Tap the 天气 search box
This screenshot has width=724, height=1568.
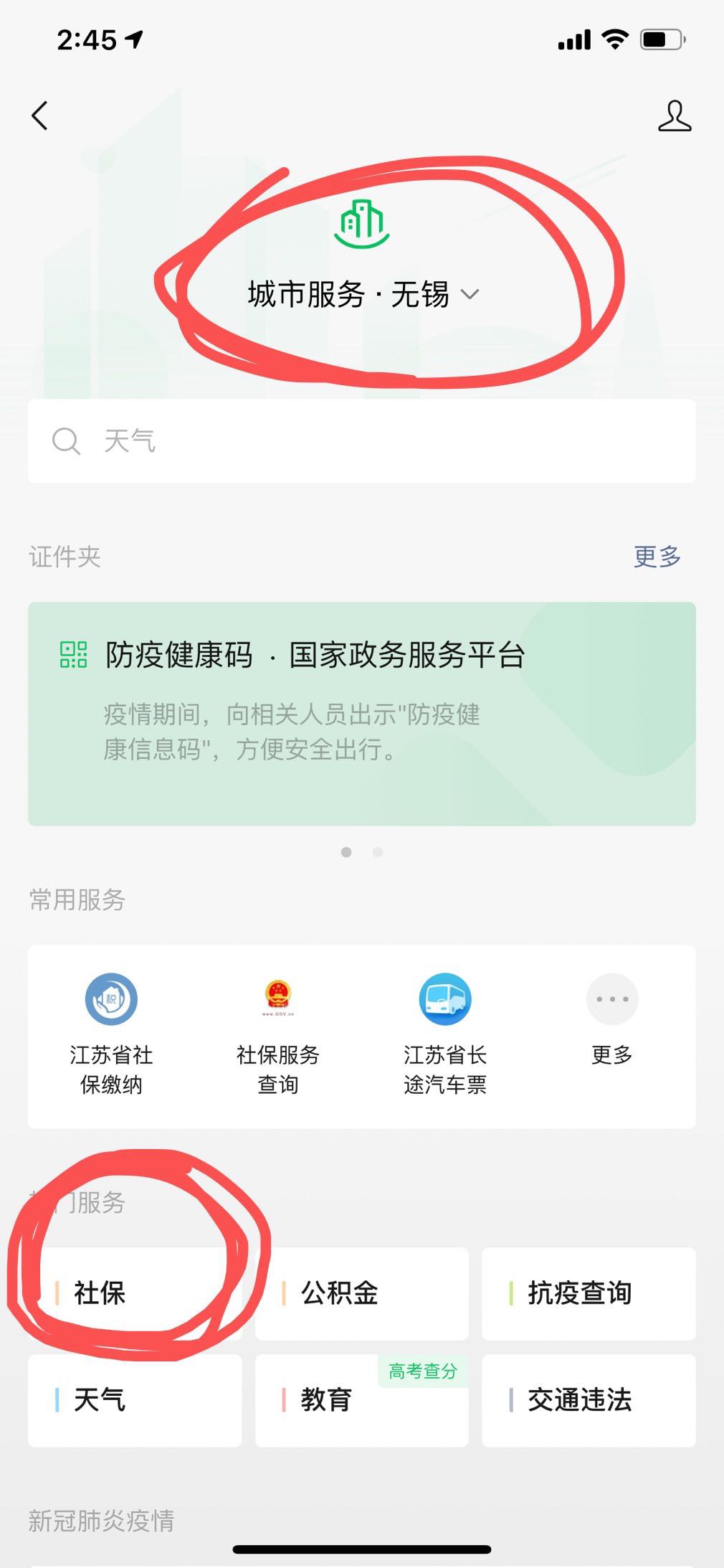coord(361,440)
